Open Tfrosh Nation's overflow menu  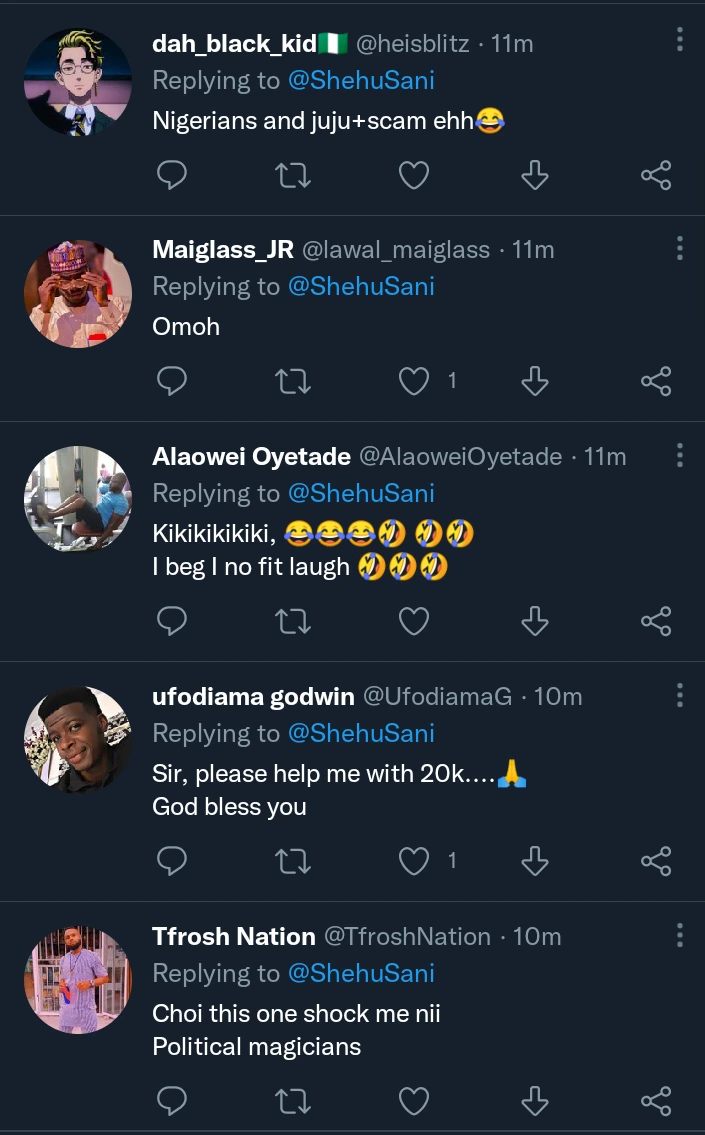pos(680,936)
